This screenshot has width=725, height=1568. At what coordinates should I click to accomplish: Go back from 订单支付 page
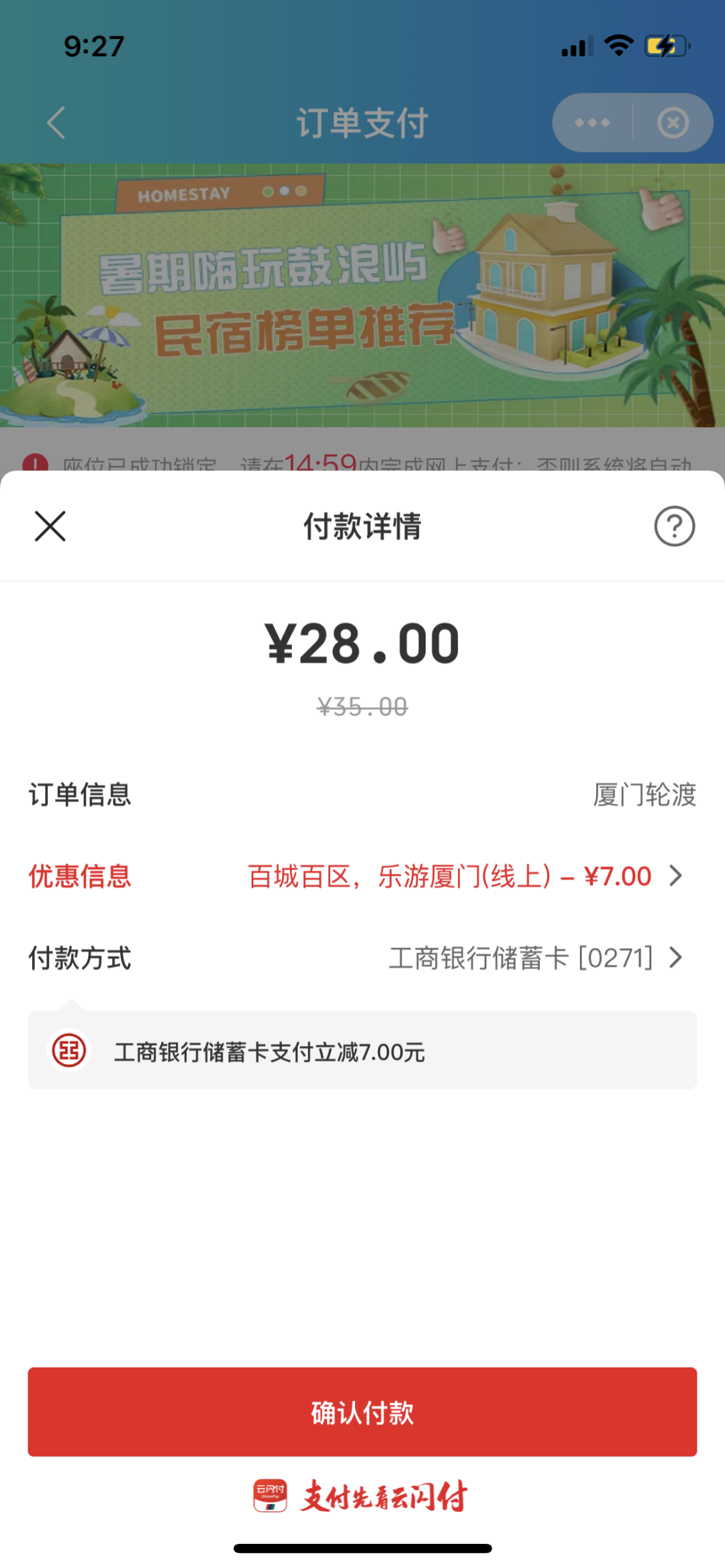point(56,123)
